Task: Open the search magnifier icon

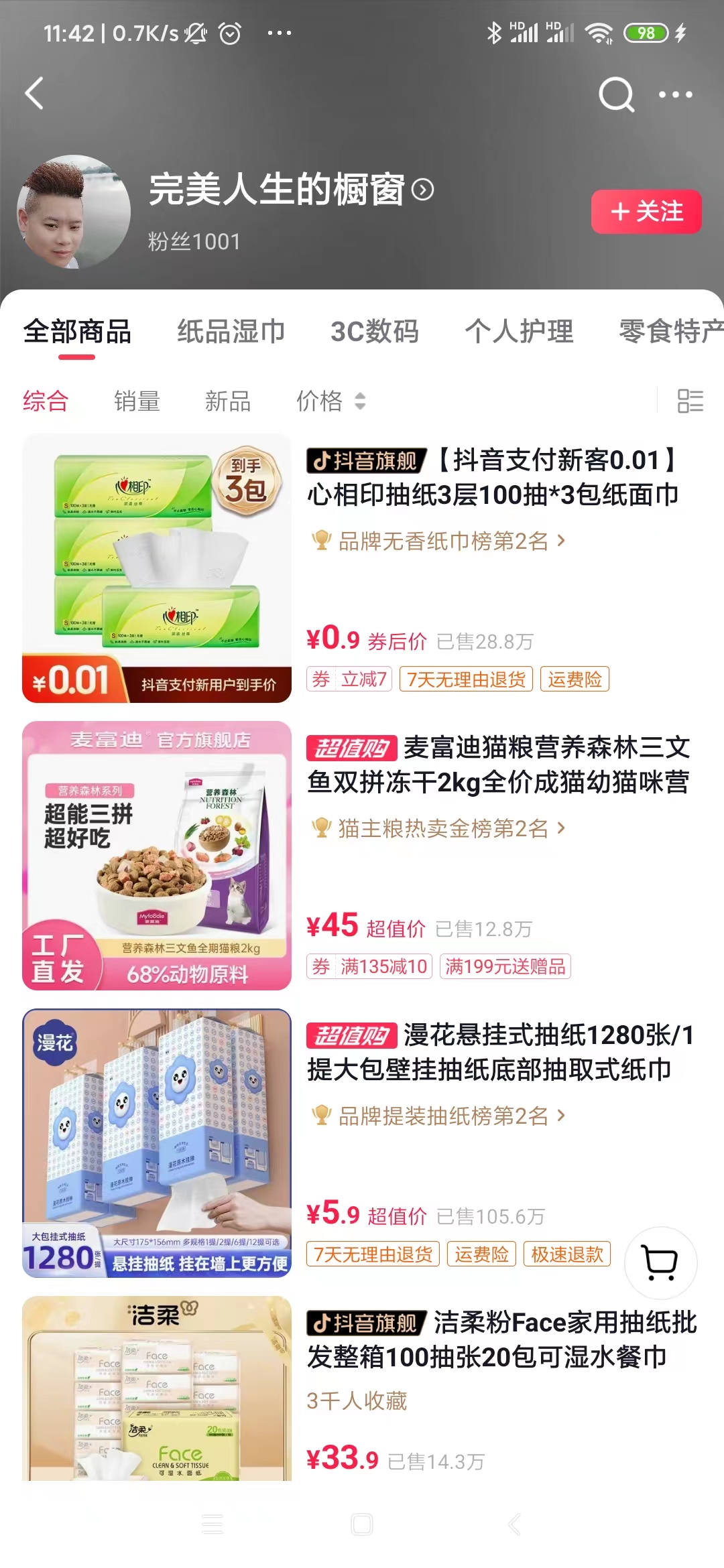Action: [x=616, y=94]
